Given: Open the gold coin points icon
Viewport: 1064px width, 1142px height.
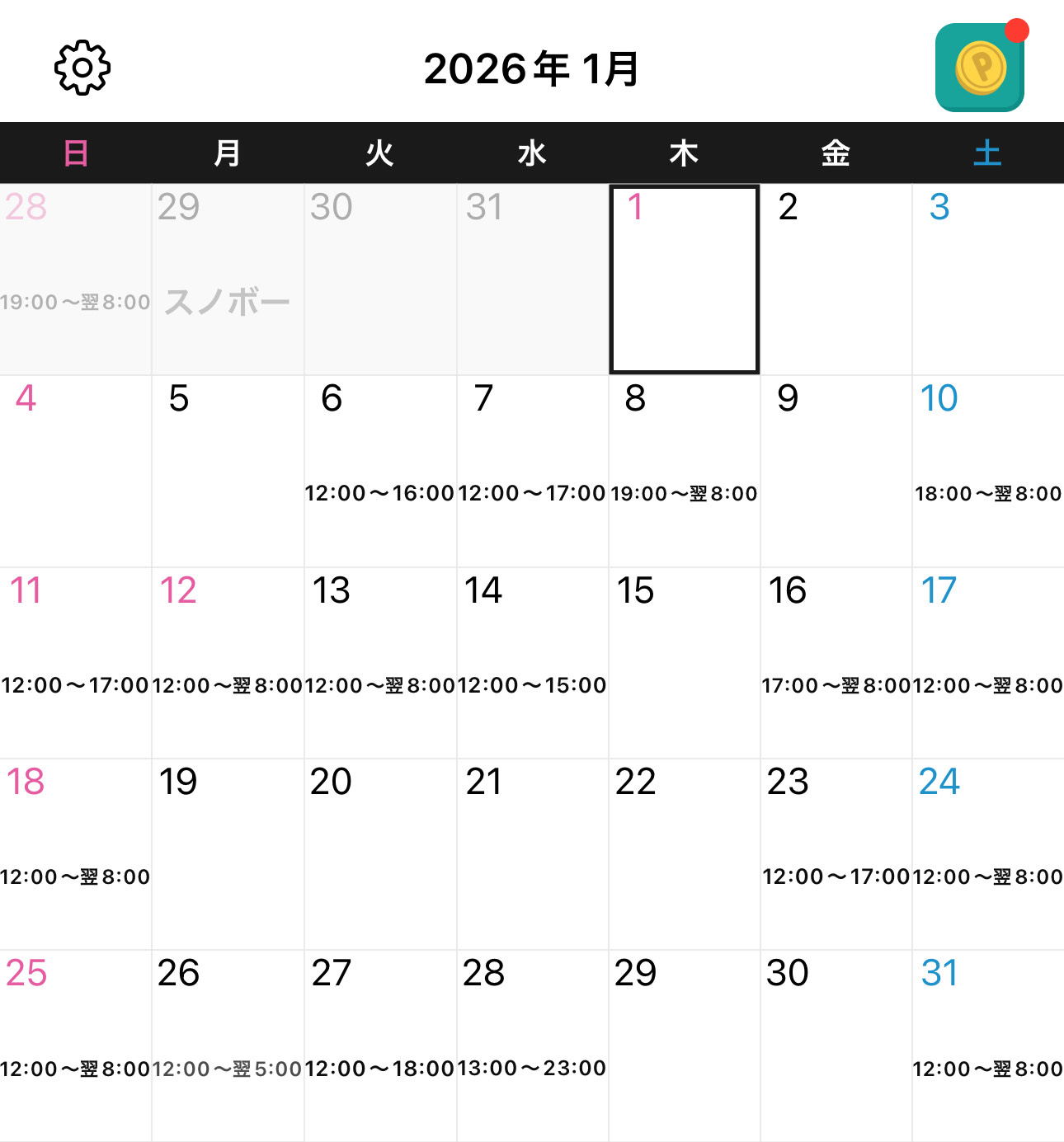Looking at the screenshot, I should [980, 68].
